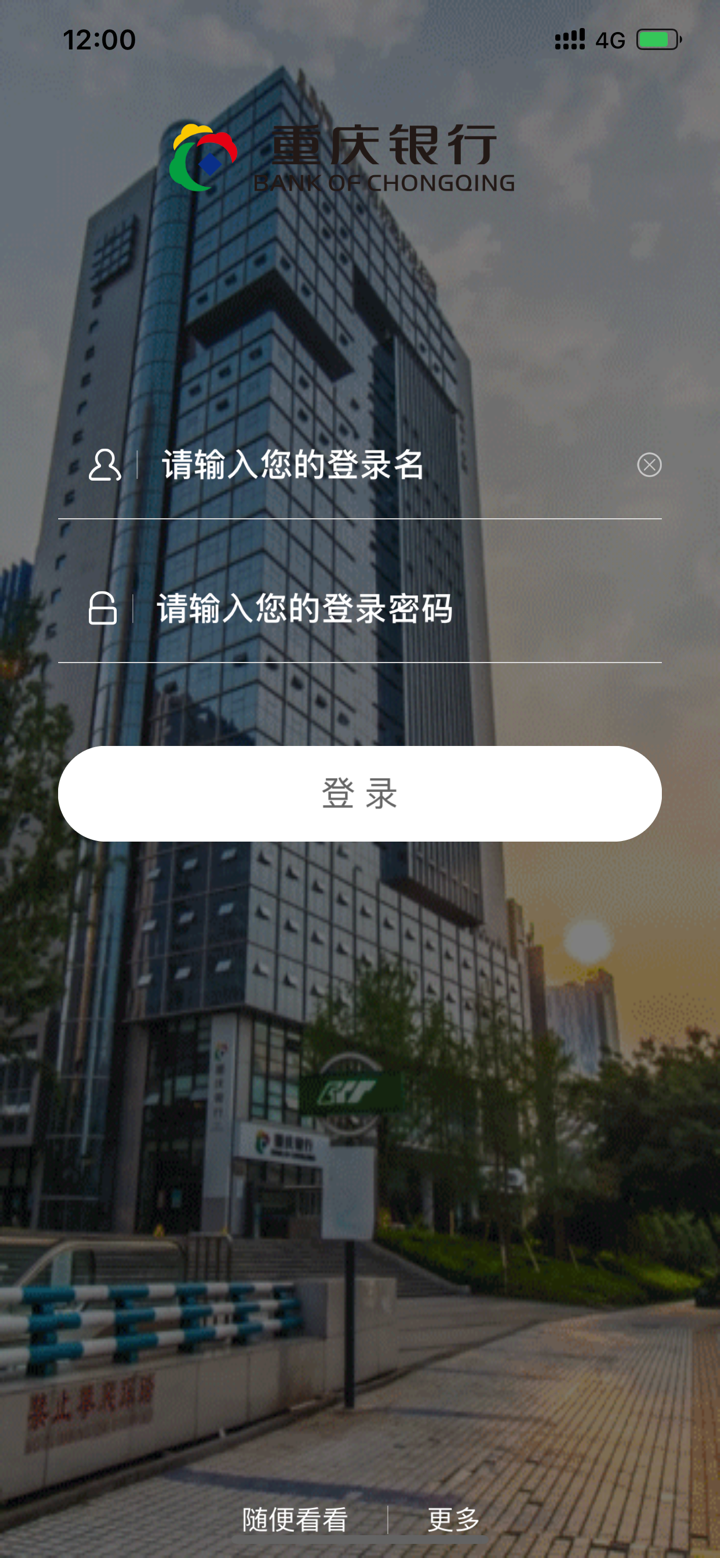Click the 12:00 clock in status bar
This screenshot has height=1558, width=720.
(x=100, y=40)
